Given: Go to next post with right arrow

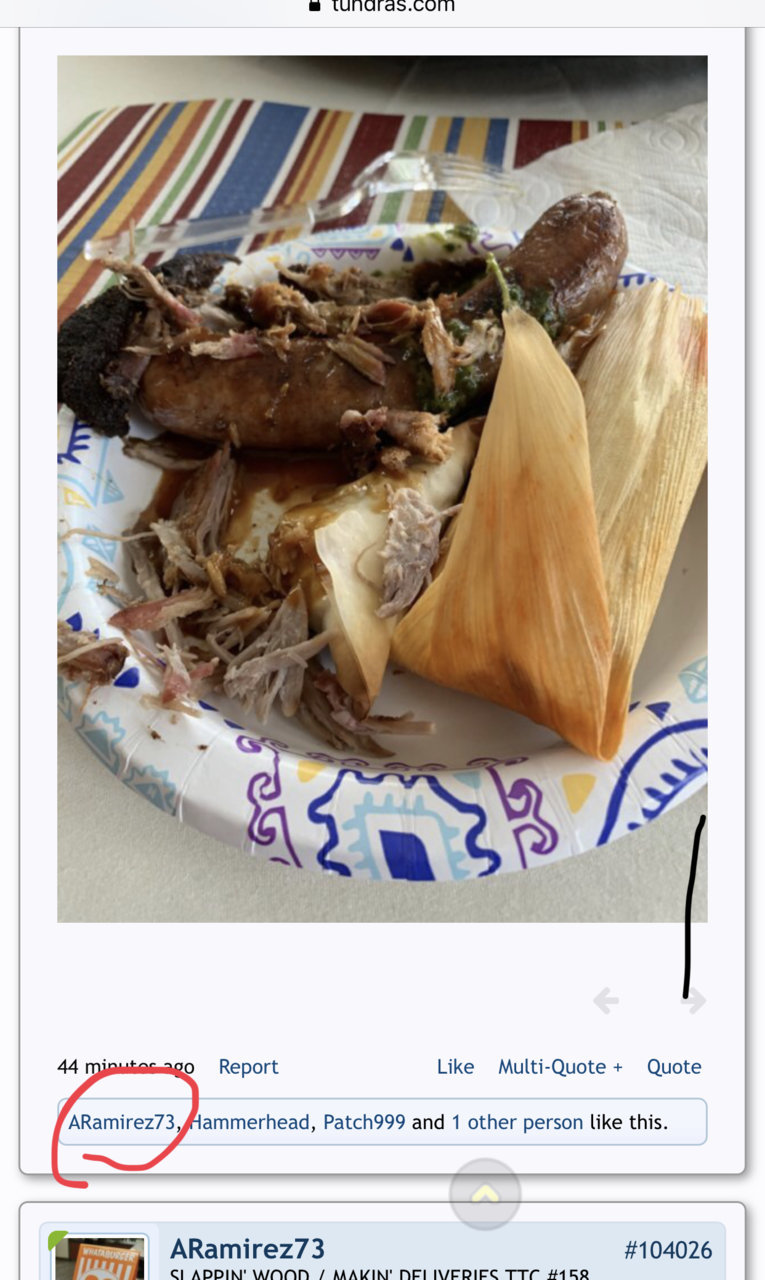Looking at the screenshot, I should pyautogui.click(x=693, y=1000).
